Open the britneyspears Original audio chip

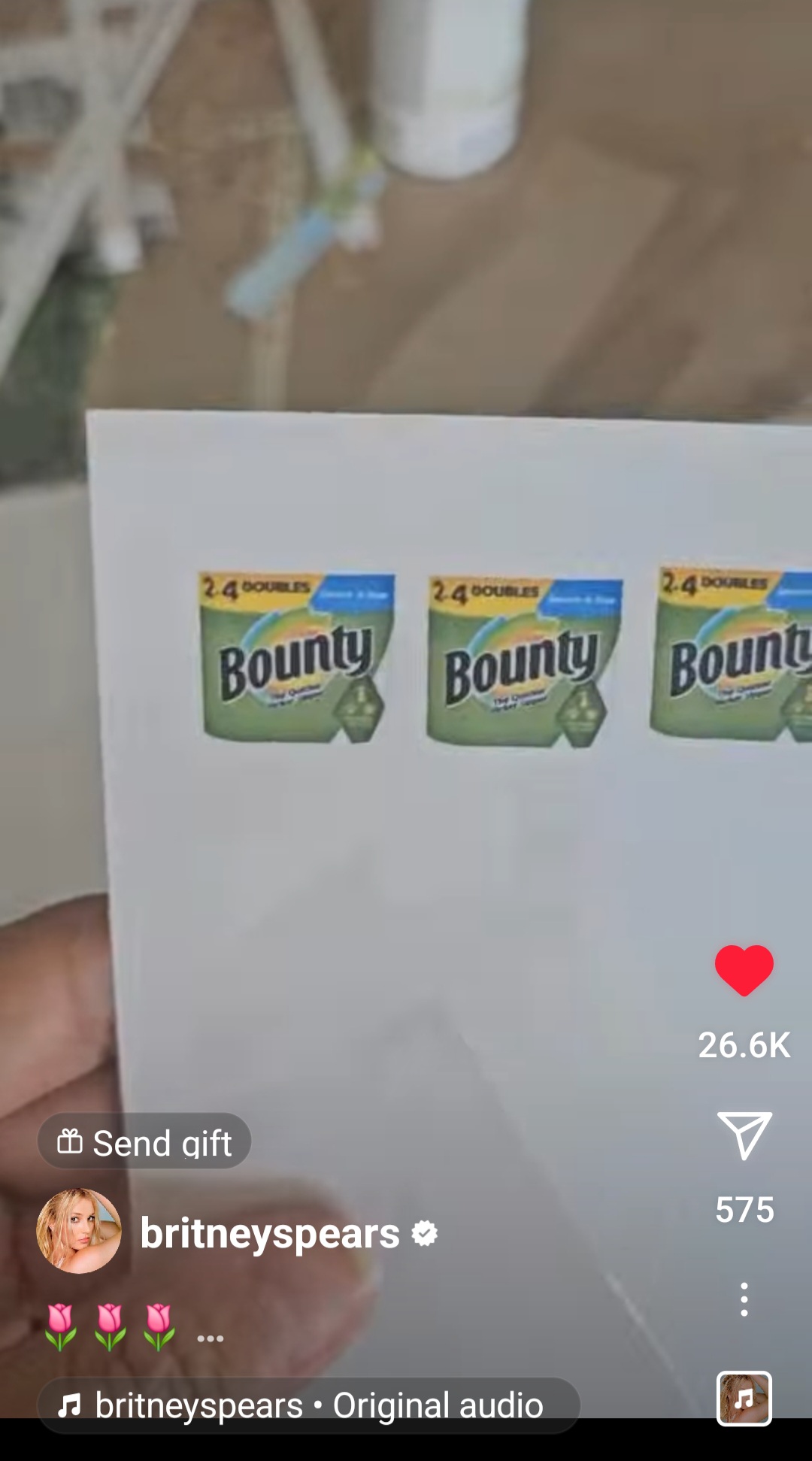tap(308, 1405)
